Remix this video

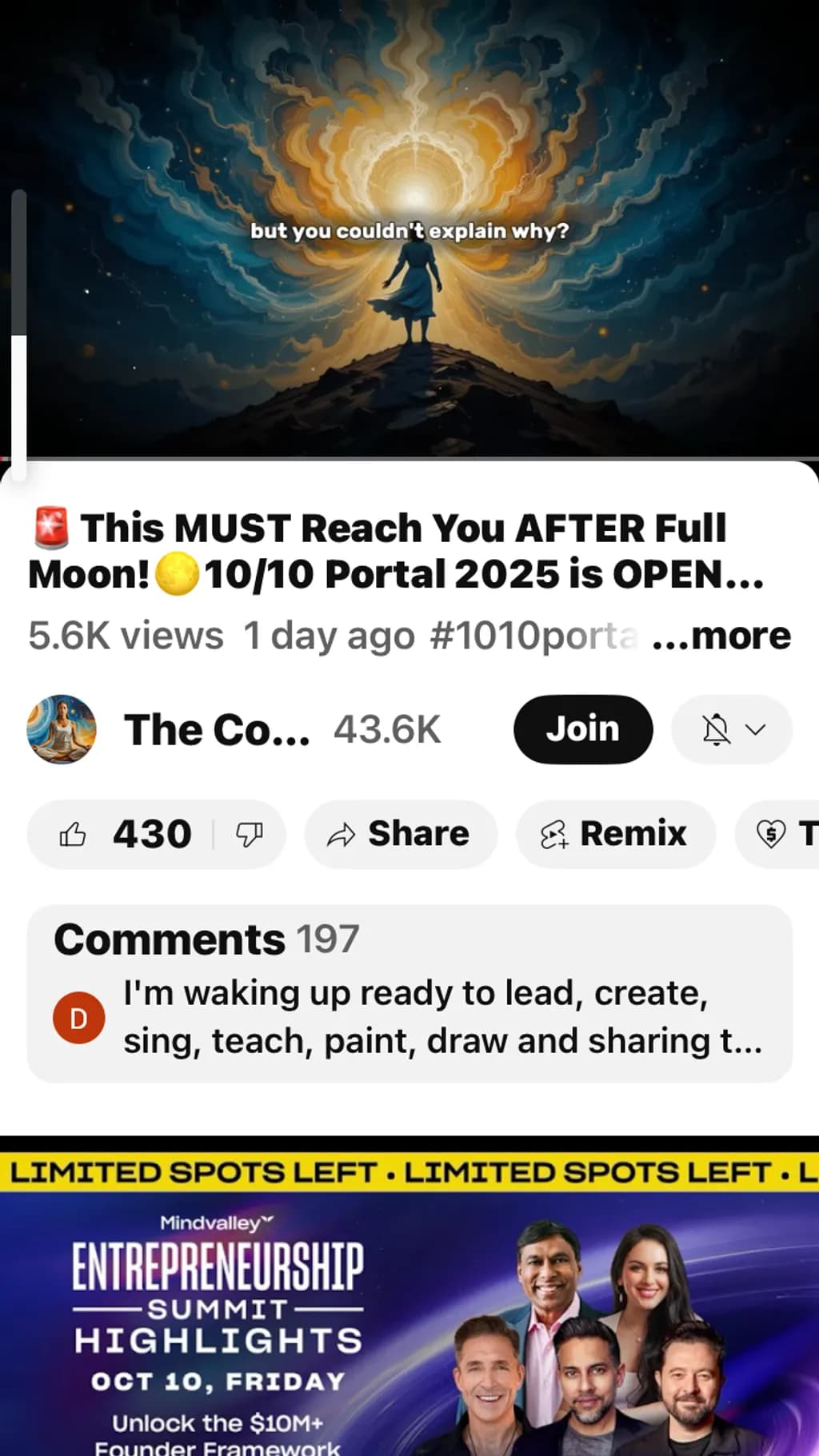(615, 834)
